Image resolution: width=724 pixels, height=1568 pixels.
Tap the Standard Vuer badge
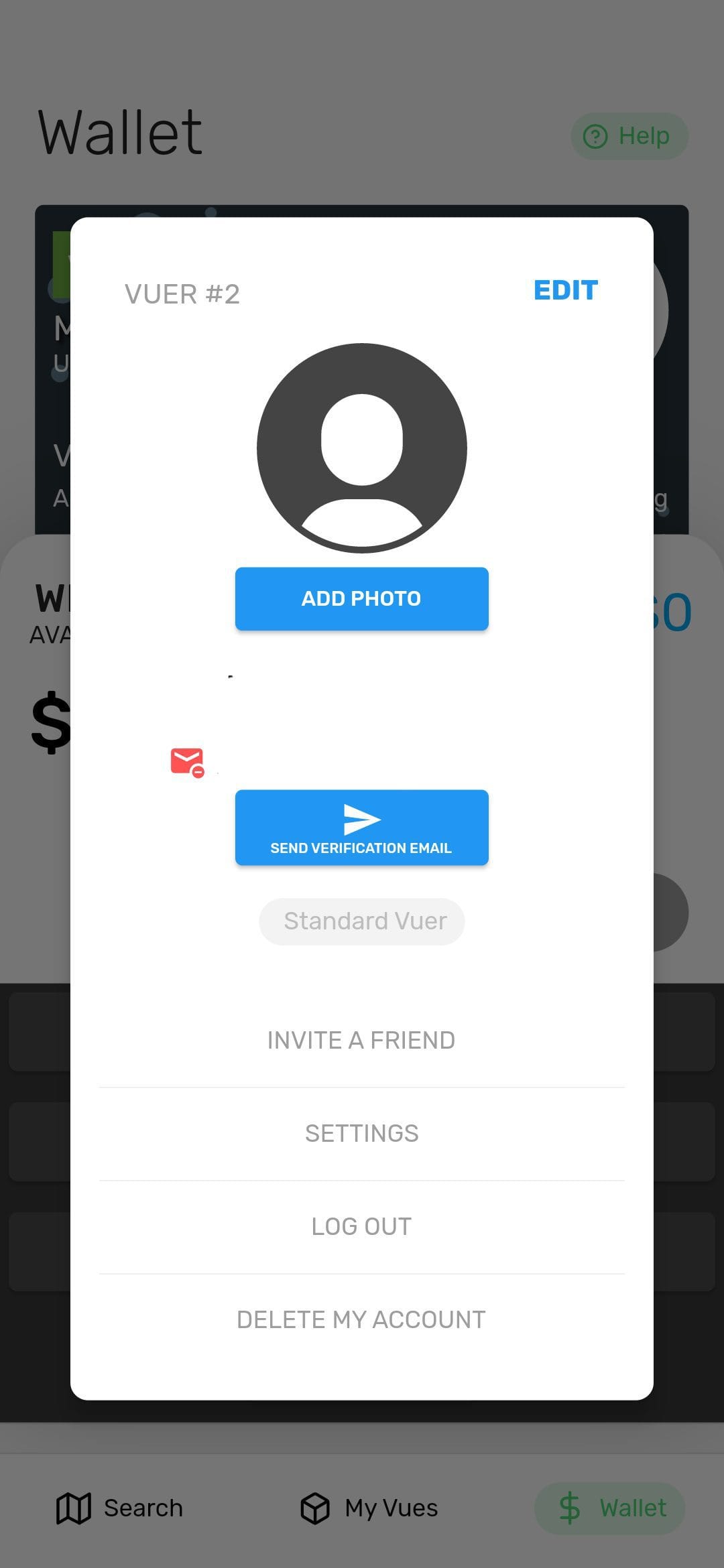(x=362, y=921)
